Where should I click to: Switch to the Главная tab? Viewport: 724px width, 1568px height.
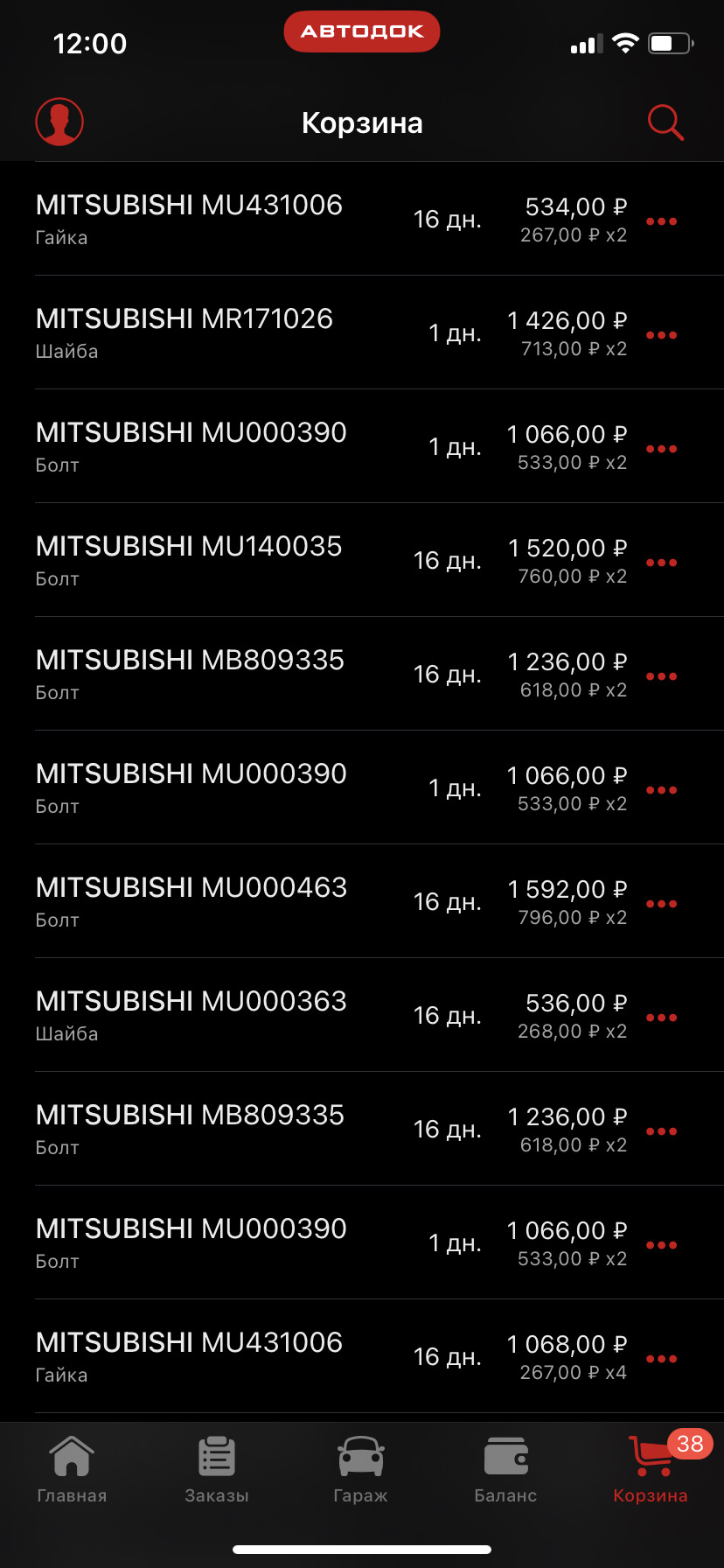click(72, 1470)
